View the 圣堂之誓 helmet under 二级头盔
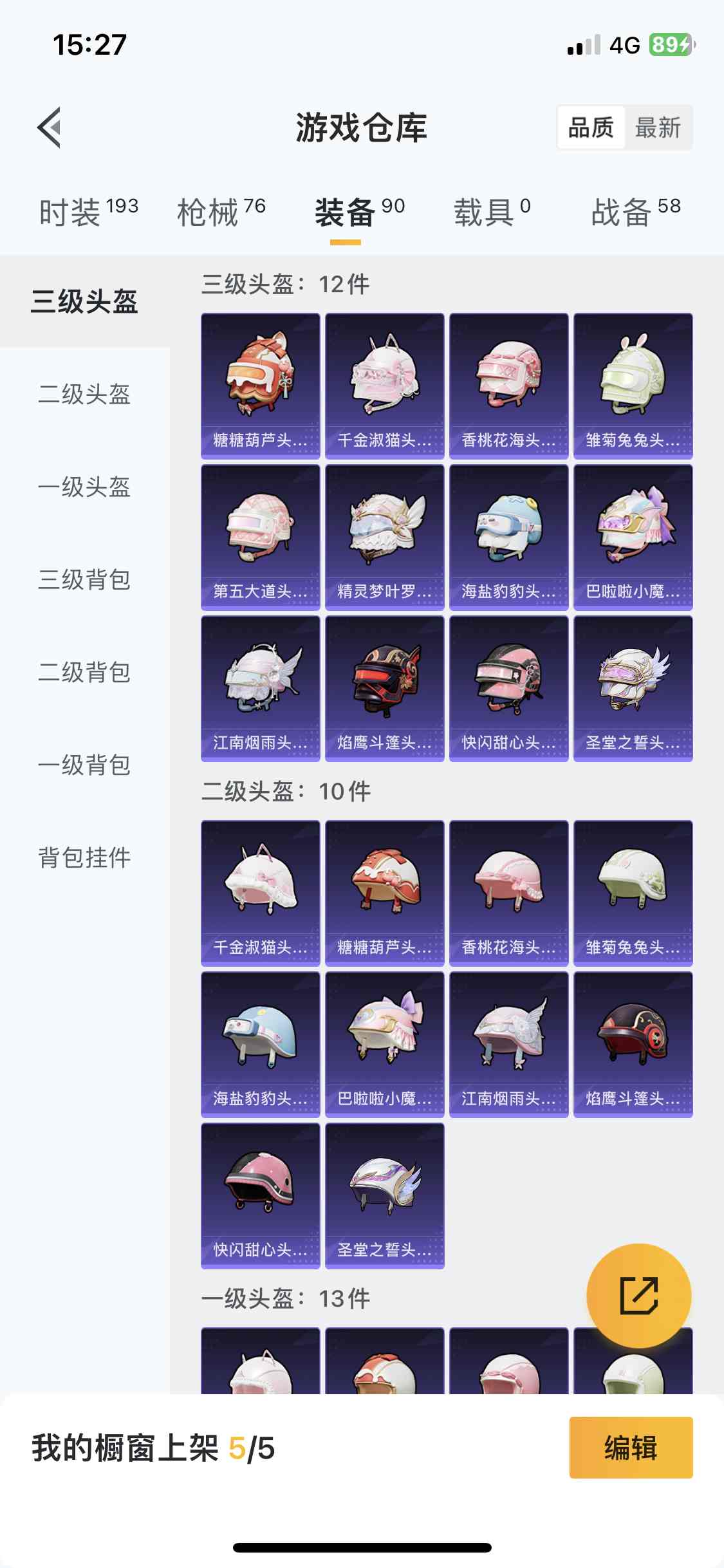Viewport: 724px width, 1568px height. [x=384, y=1195]
